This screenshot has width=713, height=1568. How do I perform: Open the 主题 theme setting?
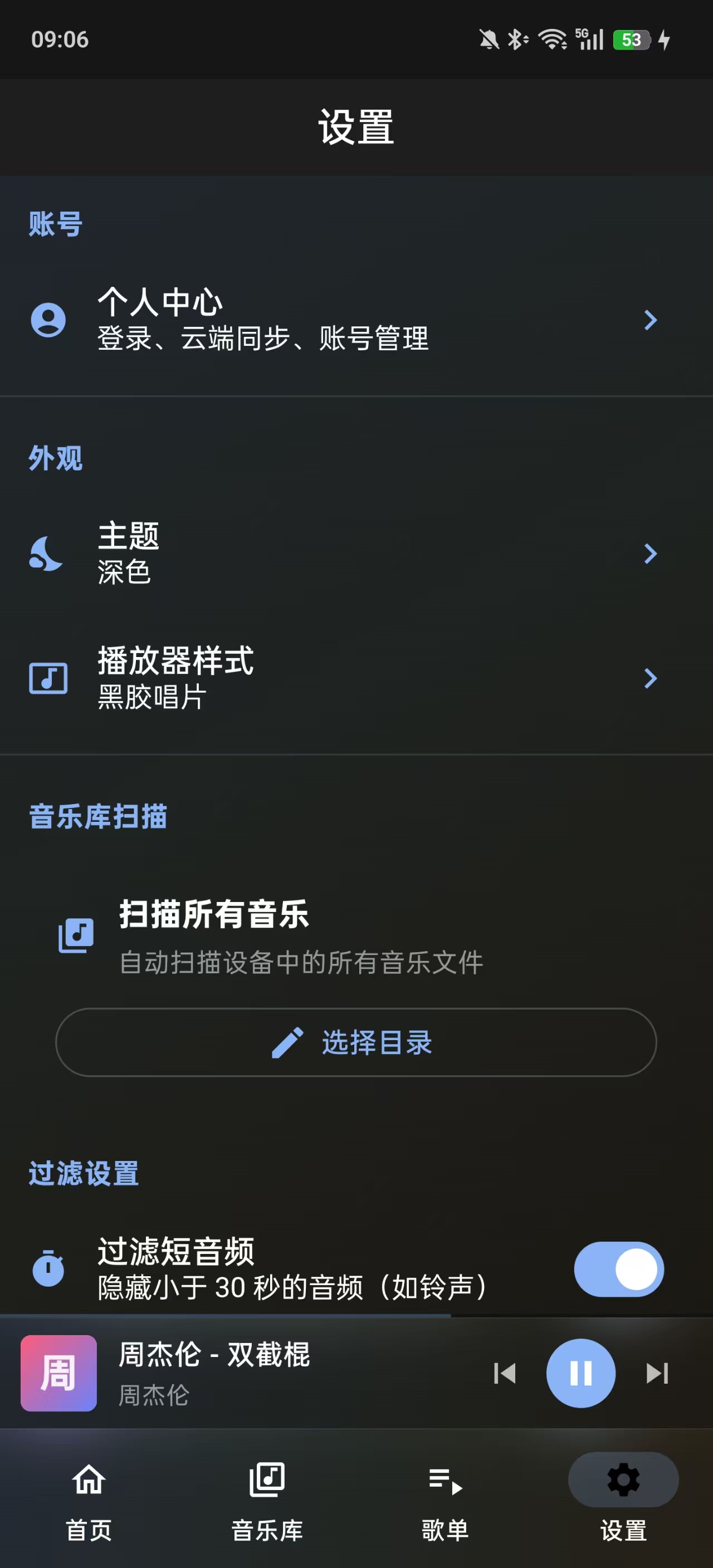356,554
